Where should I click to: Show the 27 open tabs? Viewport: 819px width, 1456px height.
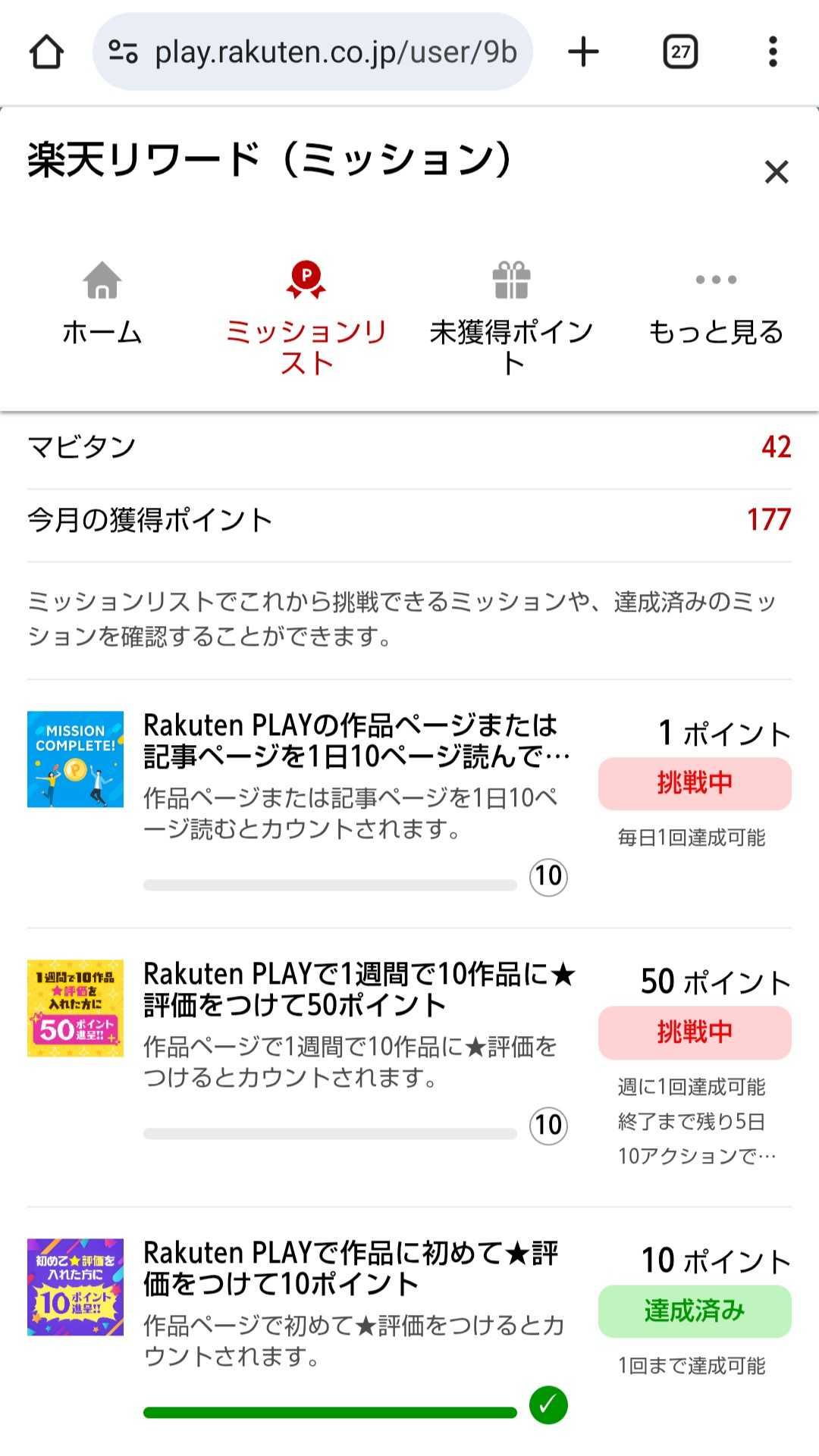[x=680, y=52]
